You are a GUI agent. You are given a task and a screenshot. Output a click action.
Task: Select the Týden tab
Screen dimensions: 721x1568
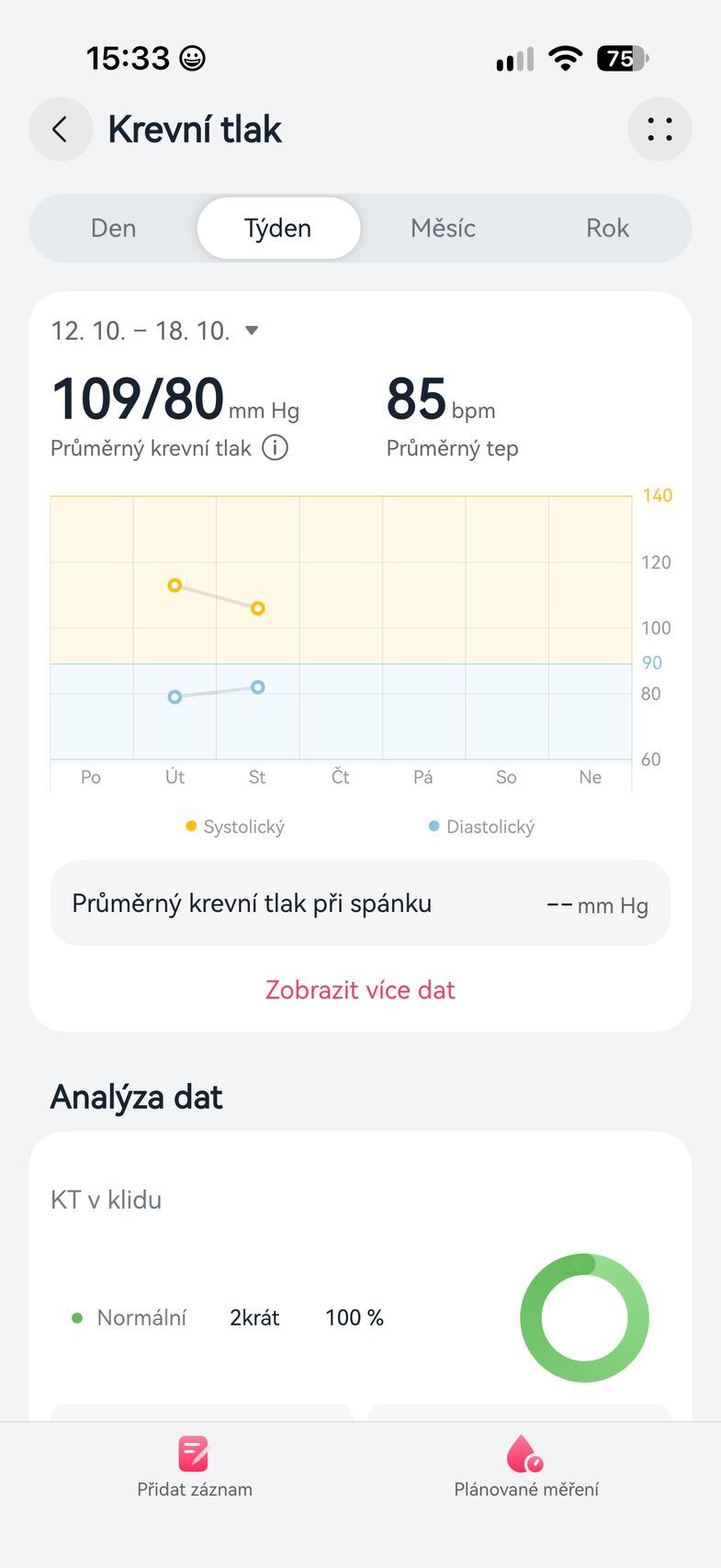tap(278, 228)
